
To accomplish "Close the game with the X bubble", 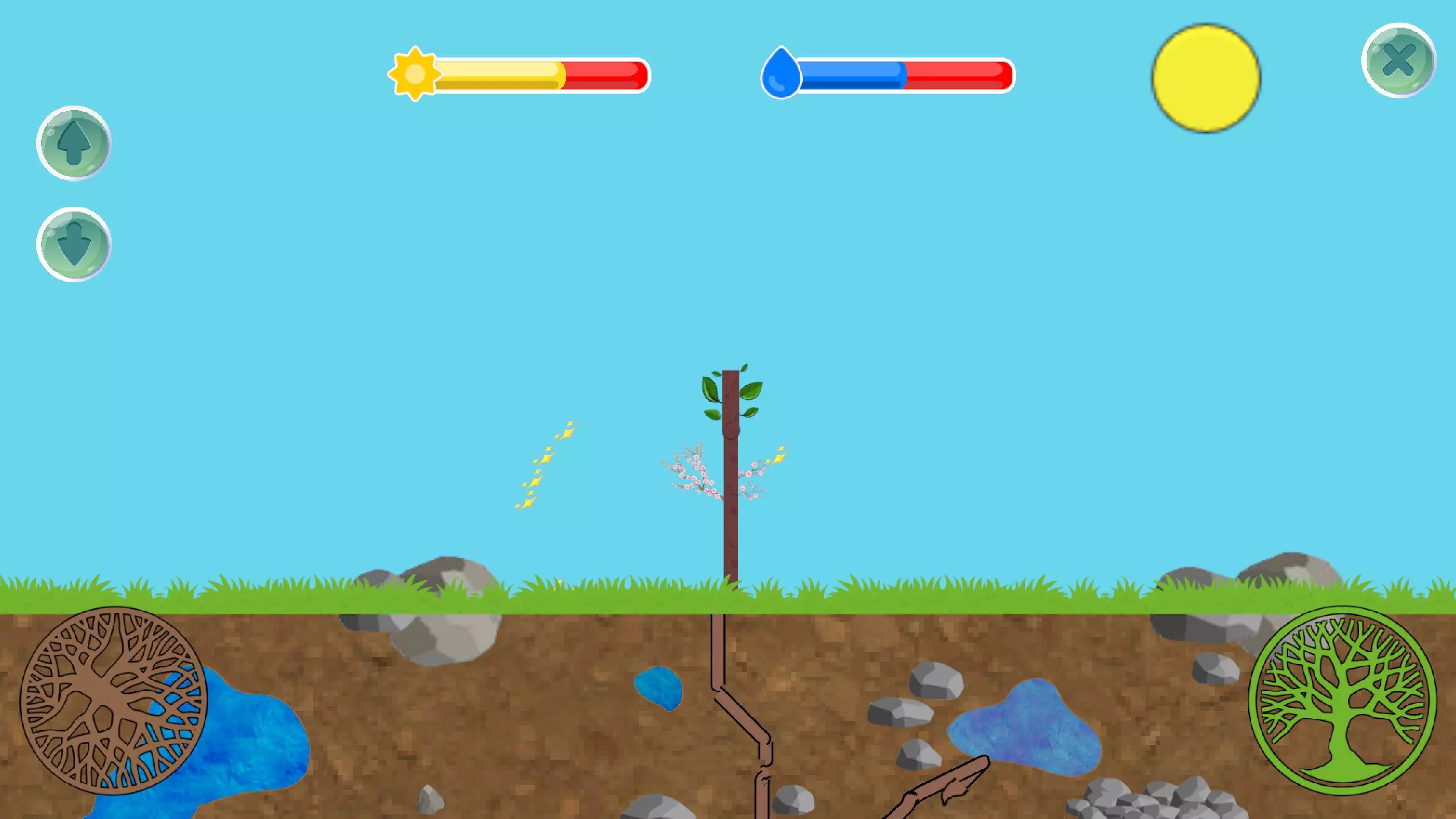I will [1398, 61].
